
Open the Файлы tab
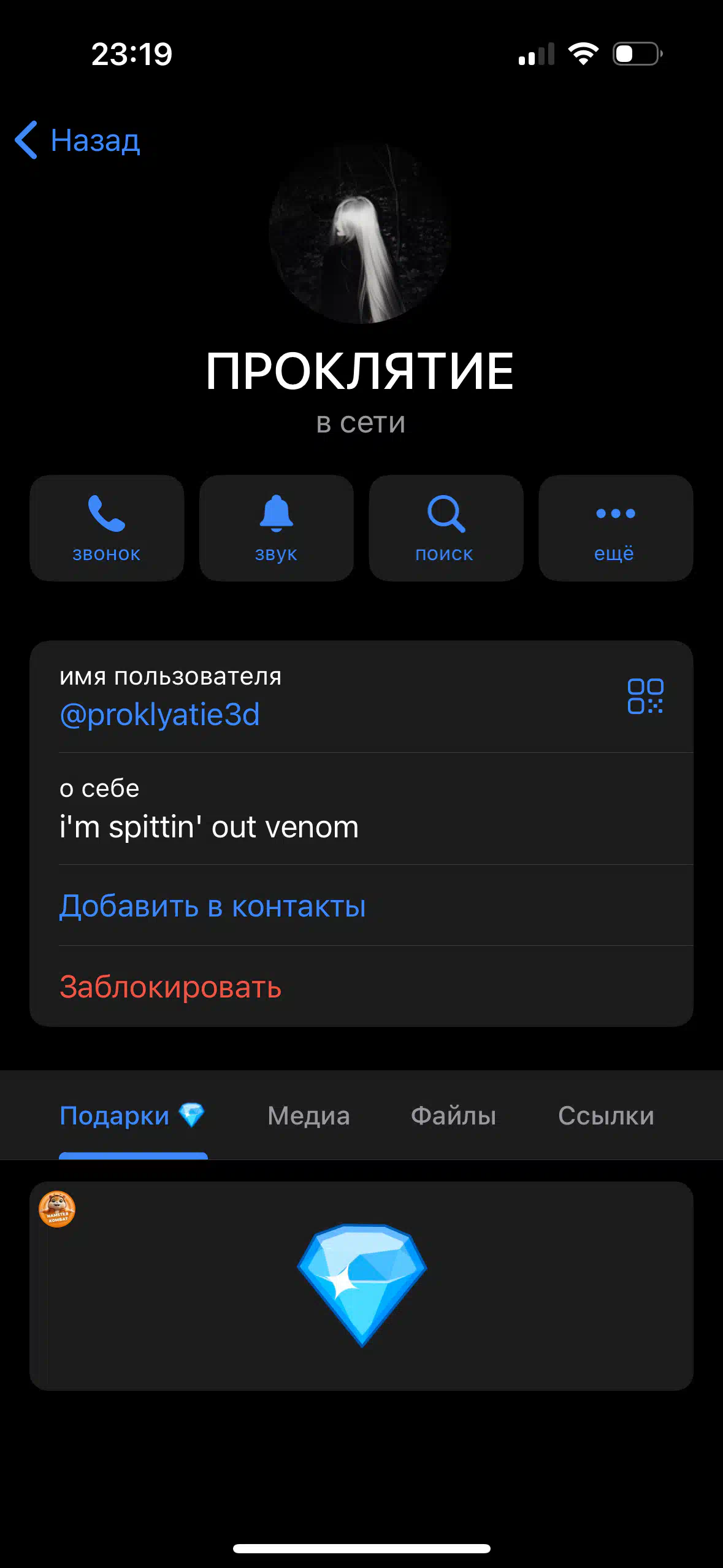(x=453, y=1116)
